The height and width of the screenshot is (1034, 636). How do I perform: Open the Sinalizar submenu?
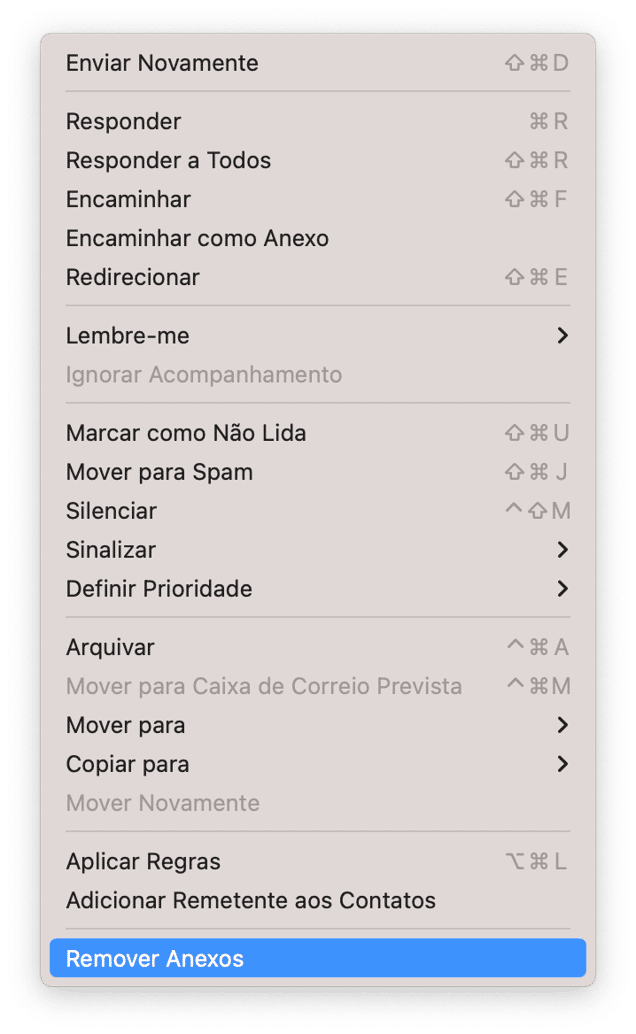[317, 550]
